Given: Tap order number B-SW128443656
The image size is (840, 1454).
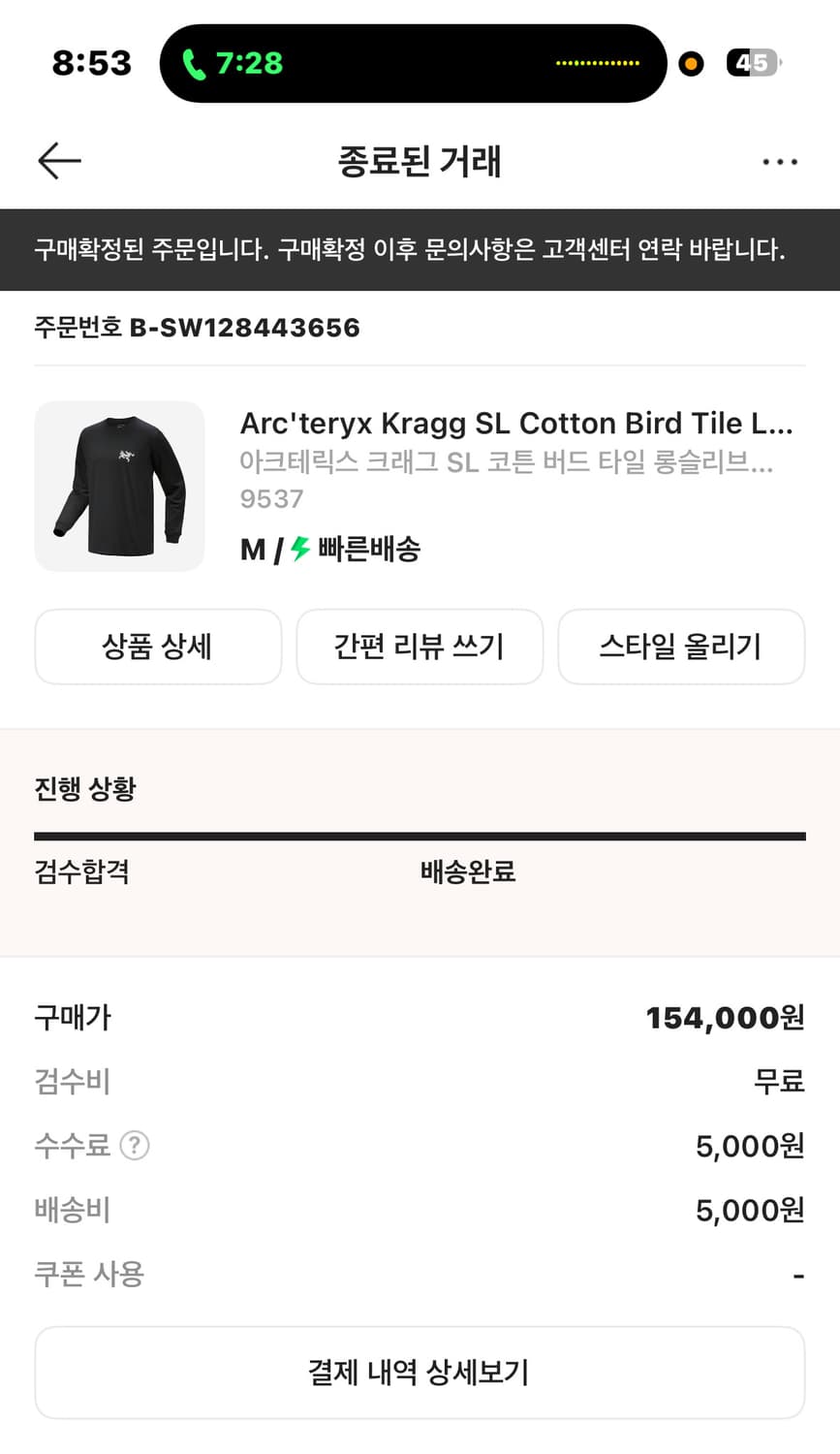Looking at the screenshot, I should coord(197,328).
